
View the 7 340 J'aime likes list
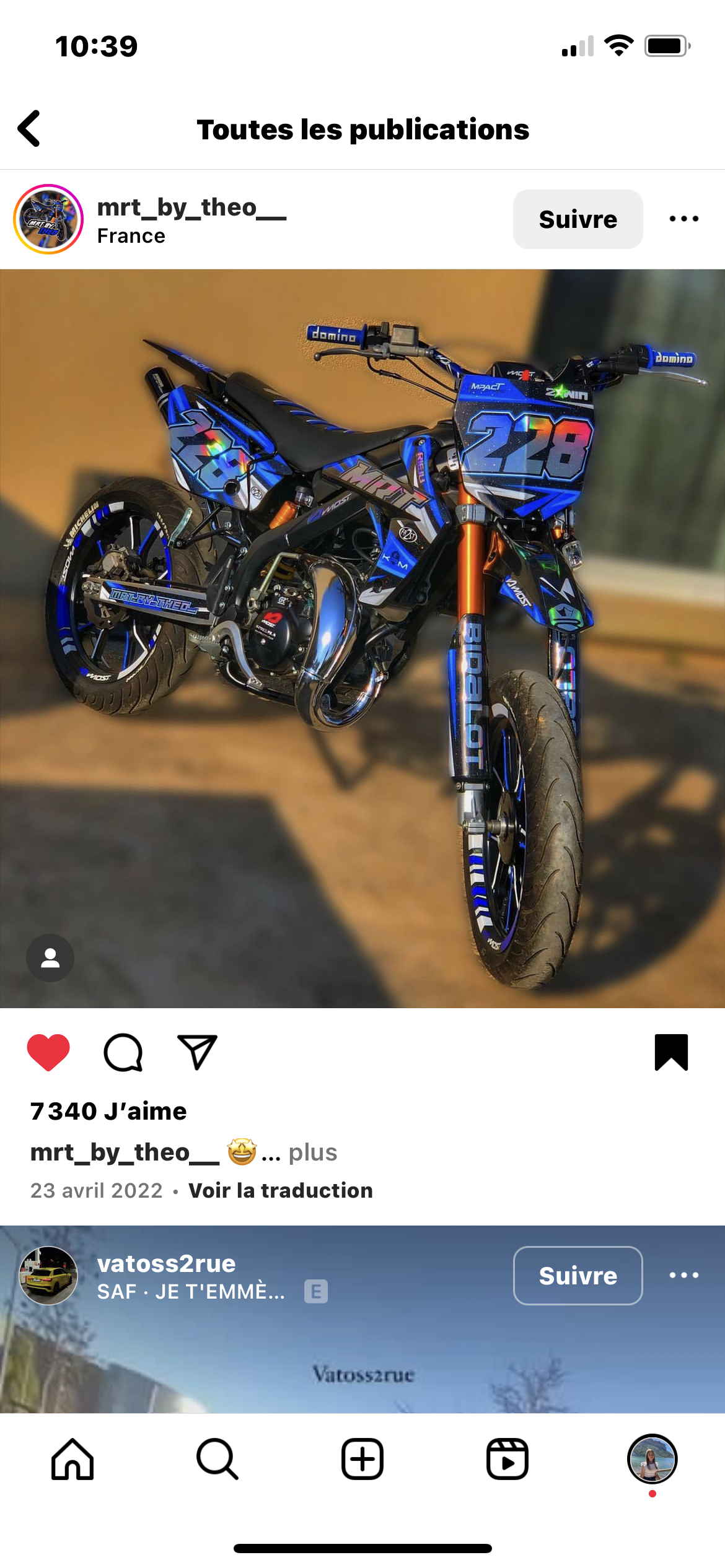point(108,1112)
